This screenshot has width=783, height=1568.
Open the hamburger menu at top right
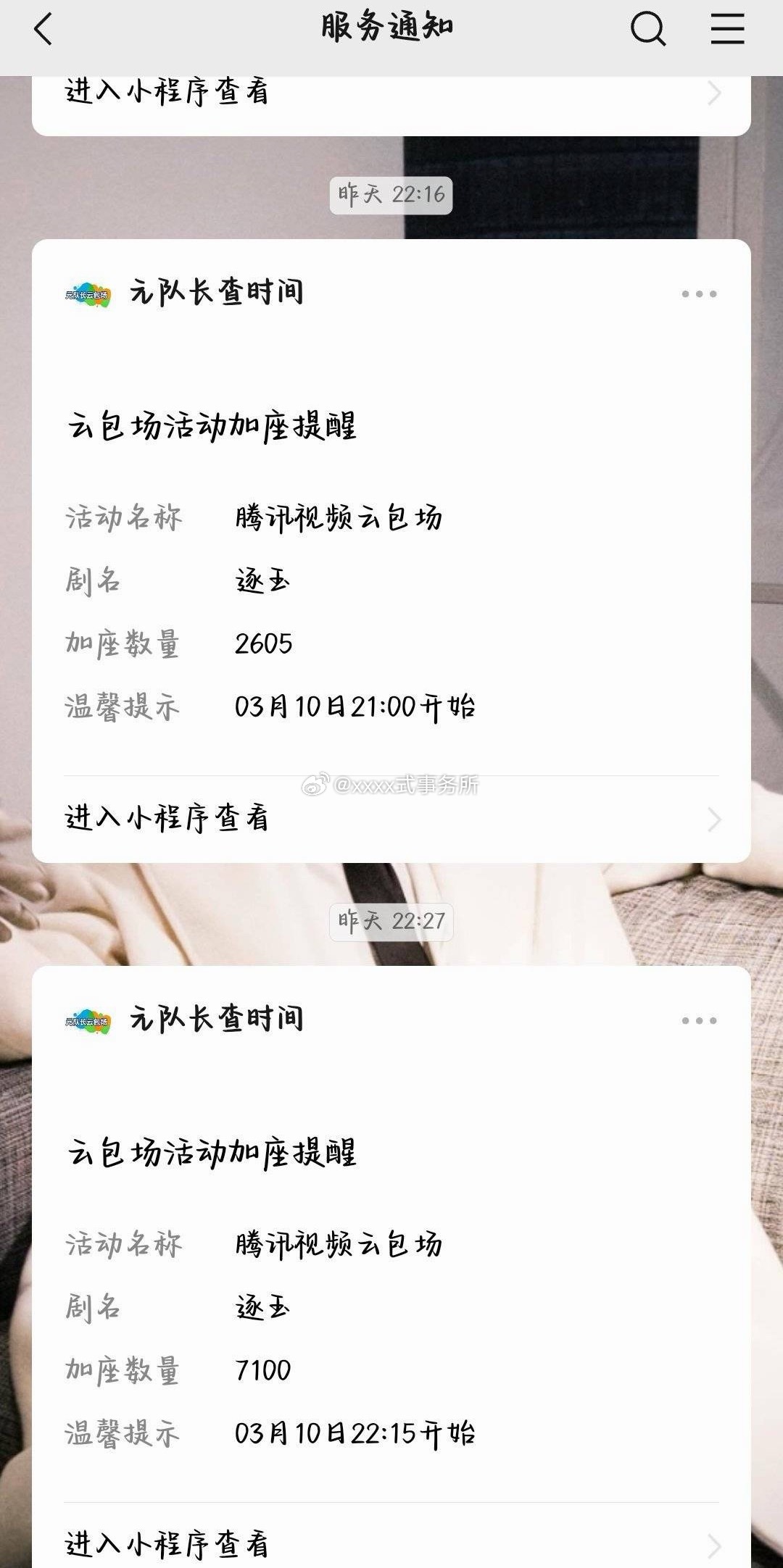click(x=727, y=30)
